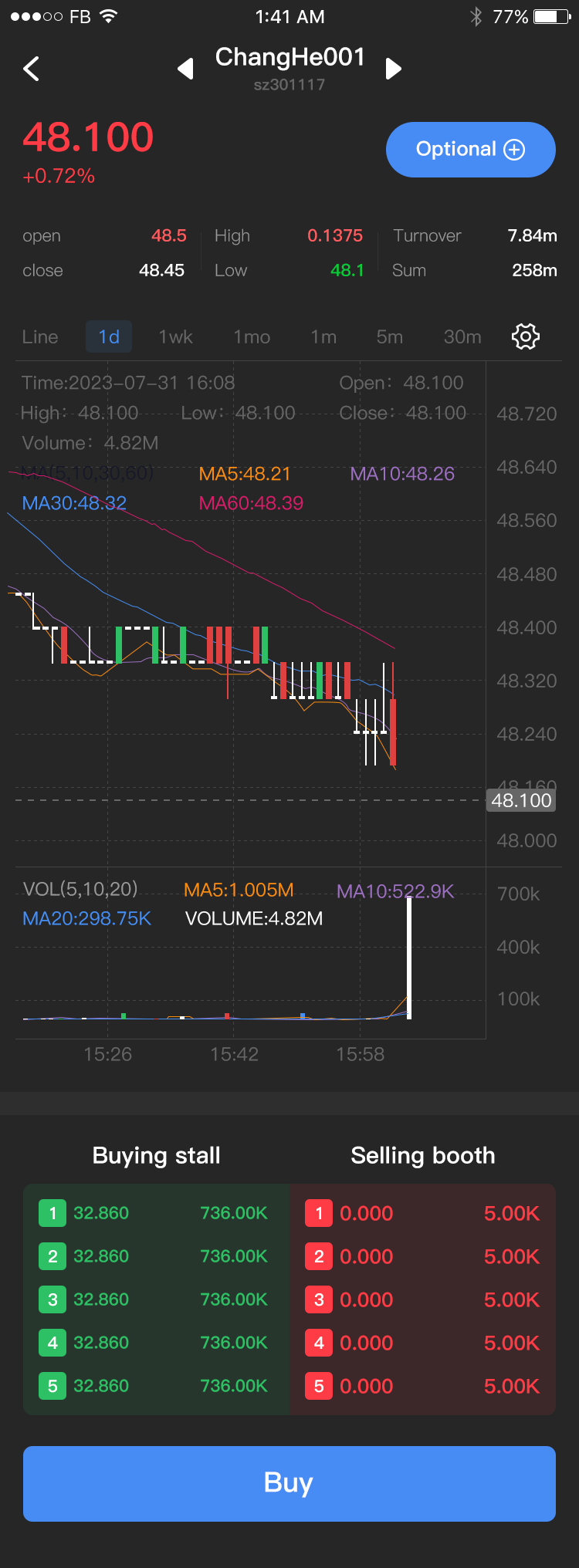Show the 5m interval chart

click(389, 337)
